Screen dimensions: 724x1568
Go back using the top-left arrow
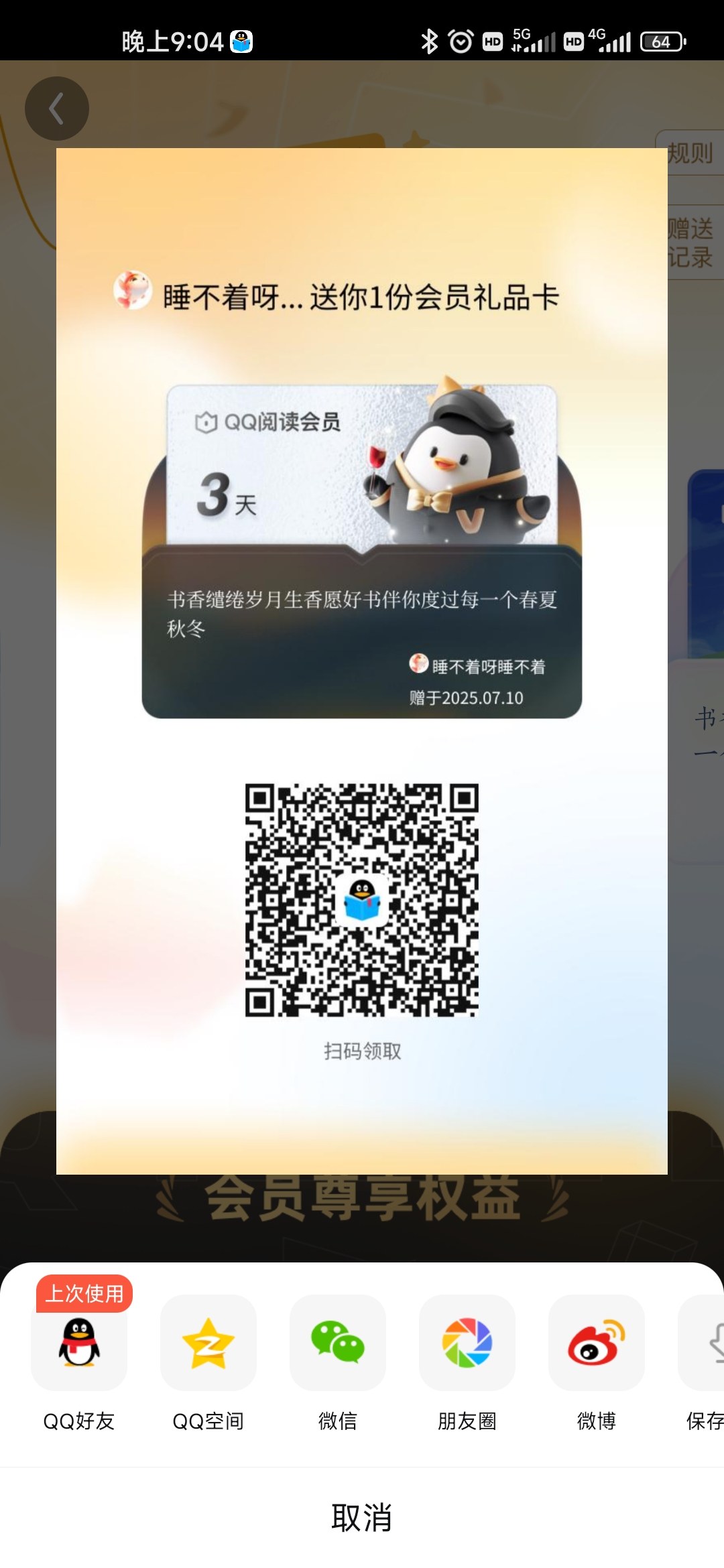click(x=57, y=109)
